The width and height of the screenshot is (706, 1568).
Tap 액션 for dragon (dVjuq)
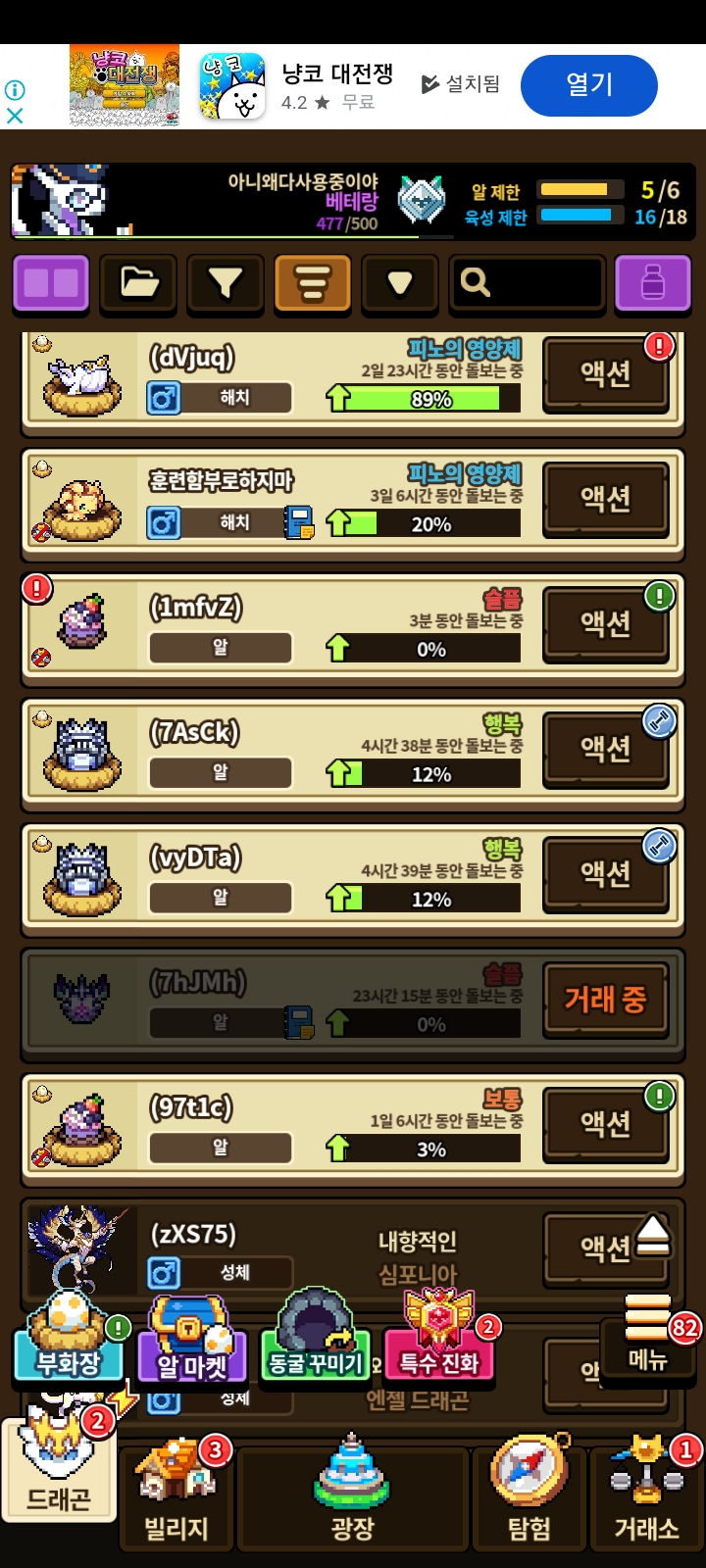tap(605, 373)
